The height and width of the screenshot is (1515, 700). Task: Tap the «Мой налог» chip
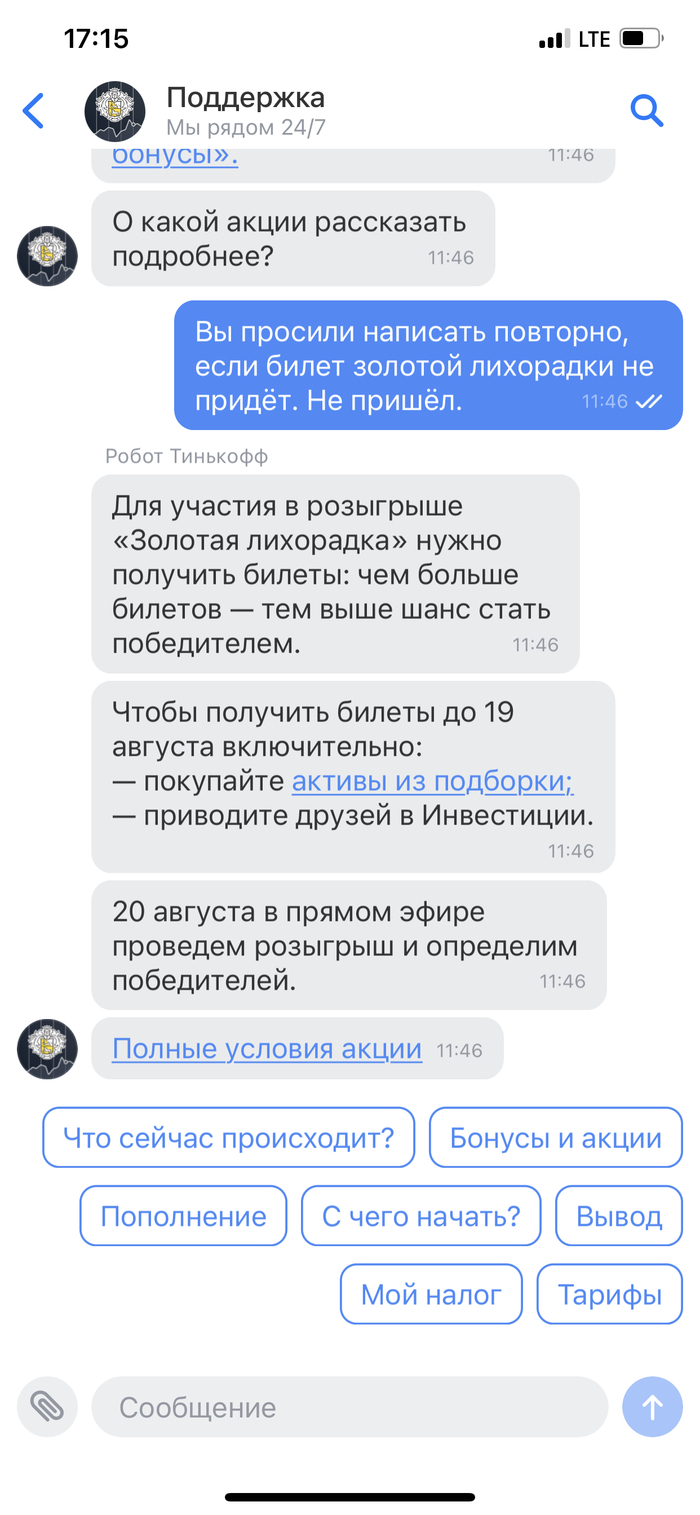pyautogui.click(x=431, y=1295)
